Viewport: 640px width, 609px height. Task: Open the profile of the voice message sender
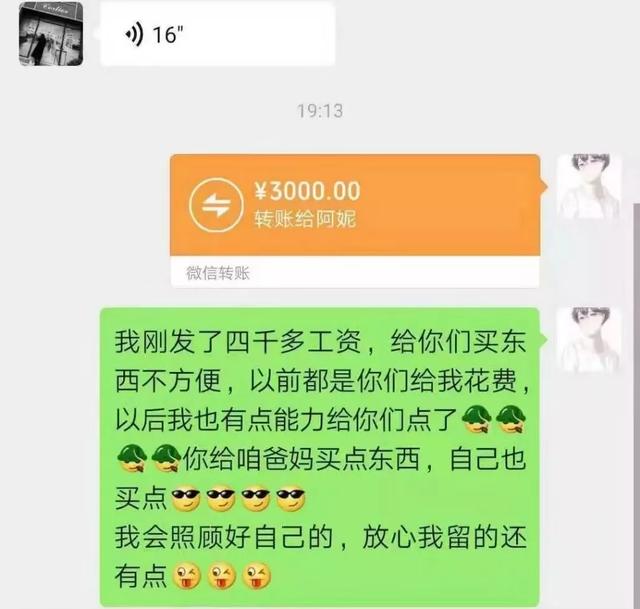click(51, 32)
